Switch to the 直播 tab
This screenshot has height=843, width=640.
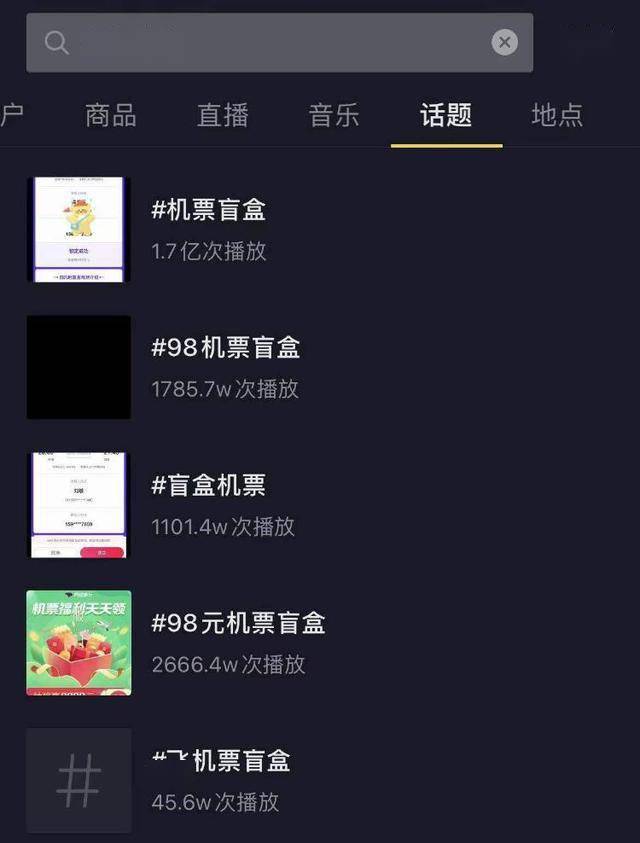pos(222,115)
